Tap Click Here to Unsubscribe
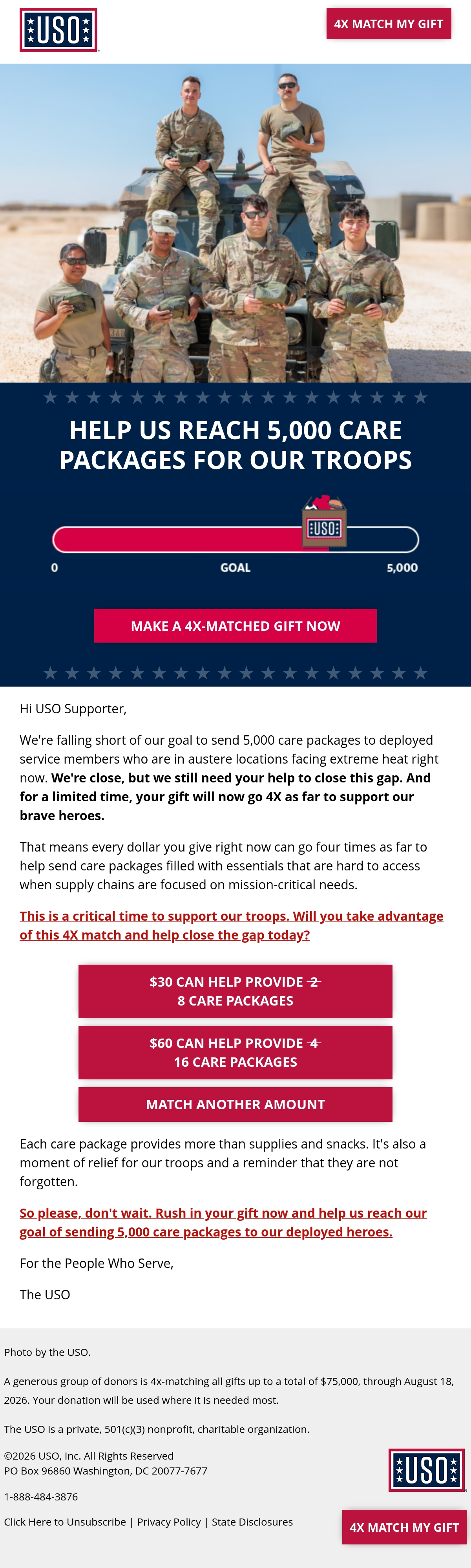This screenshot has width=471, height=1568. tap(65, 1522)
